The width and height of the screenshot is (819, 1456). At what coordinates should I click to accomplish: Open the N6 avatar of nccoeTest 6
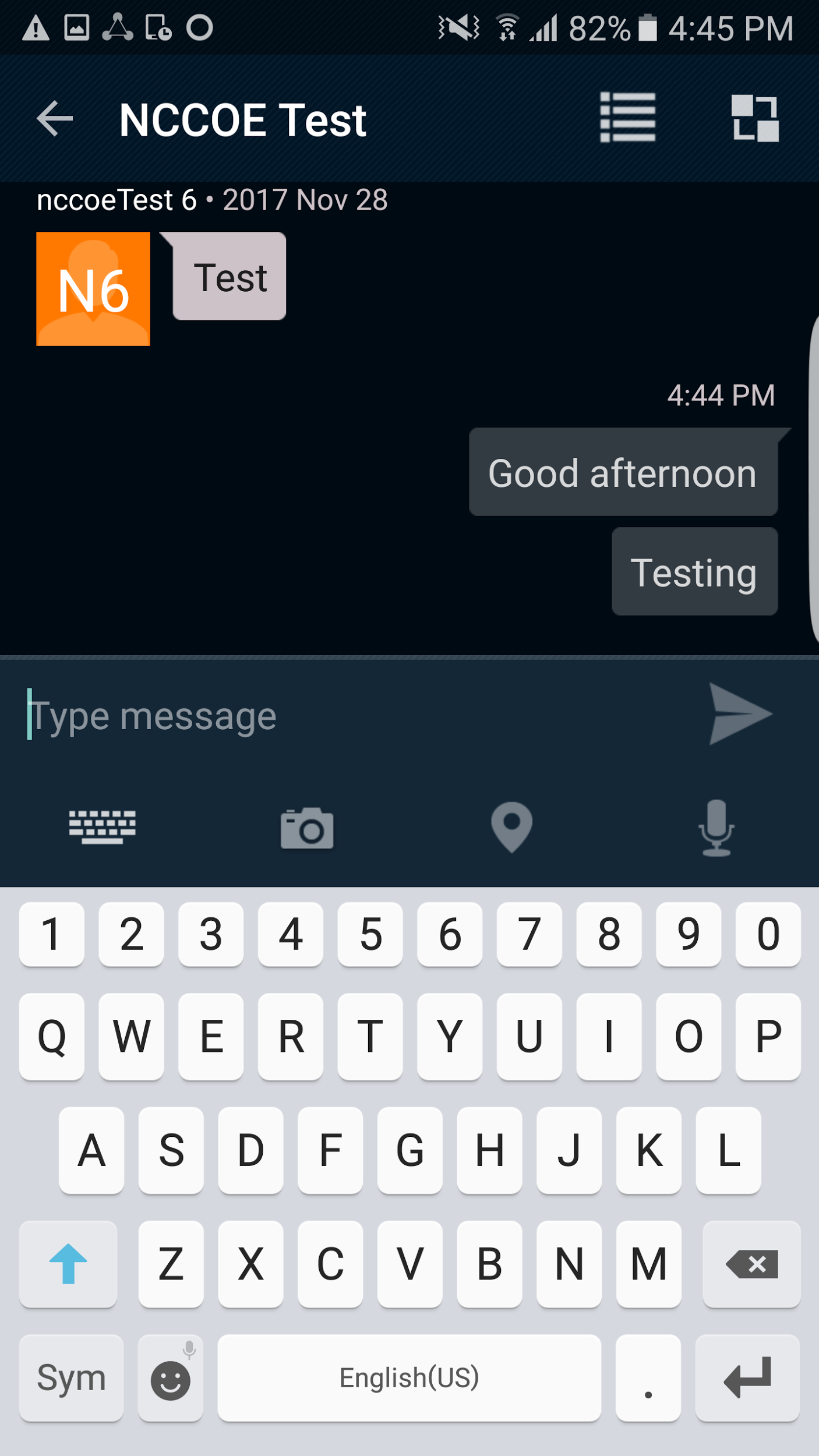point(93,289)
